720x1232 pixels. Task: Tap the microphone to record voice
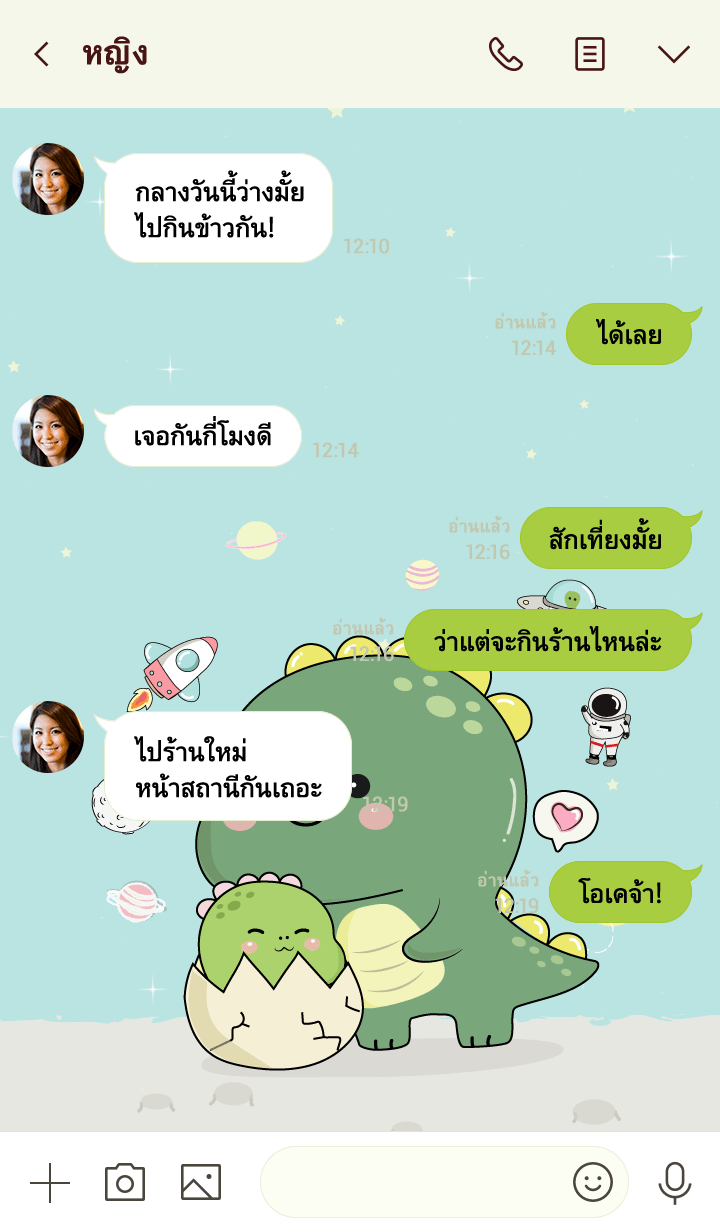pos(675,1182)
